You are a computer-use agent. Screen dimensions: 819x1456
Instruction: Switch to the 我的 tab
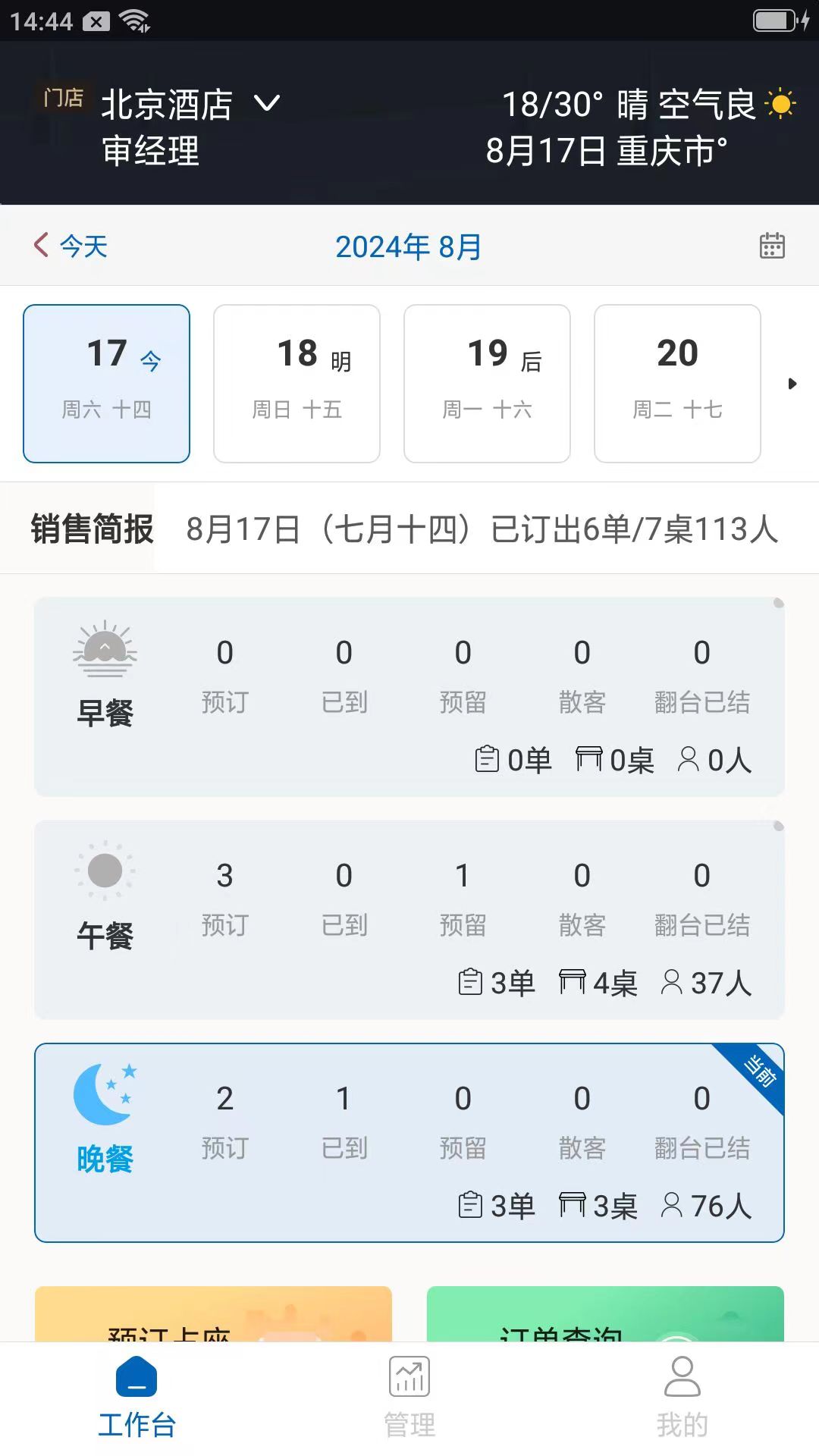[682, 1397]
